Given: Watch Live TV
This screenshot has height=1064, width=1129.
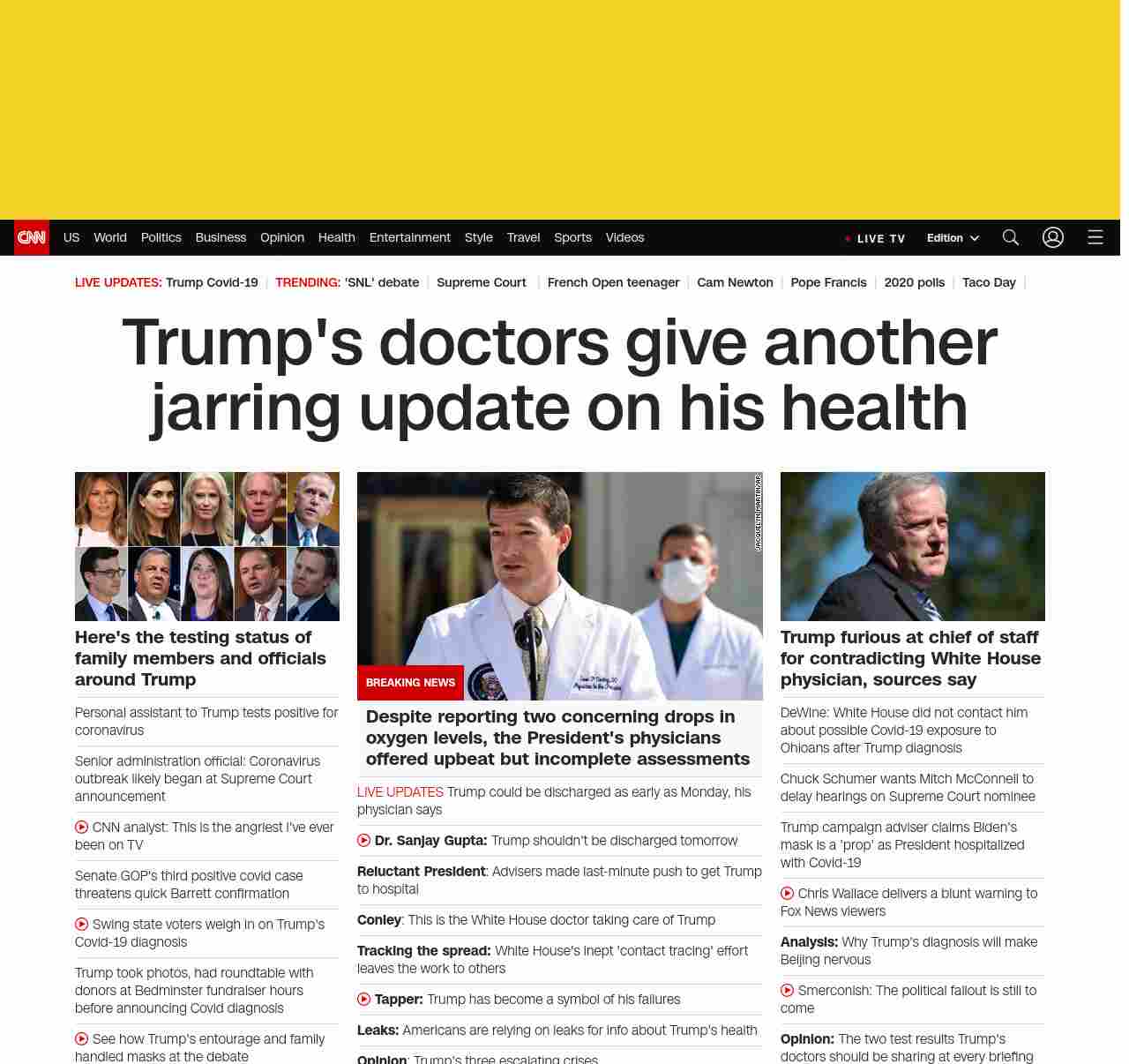Looking at the screenshot, I should point(876,238).
